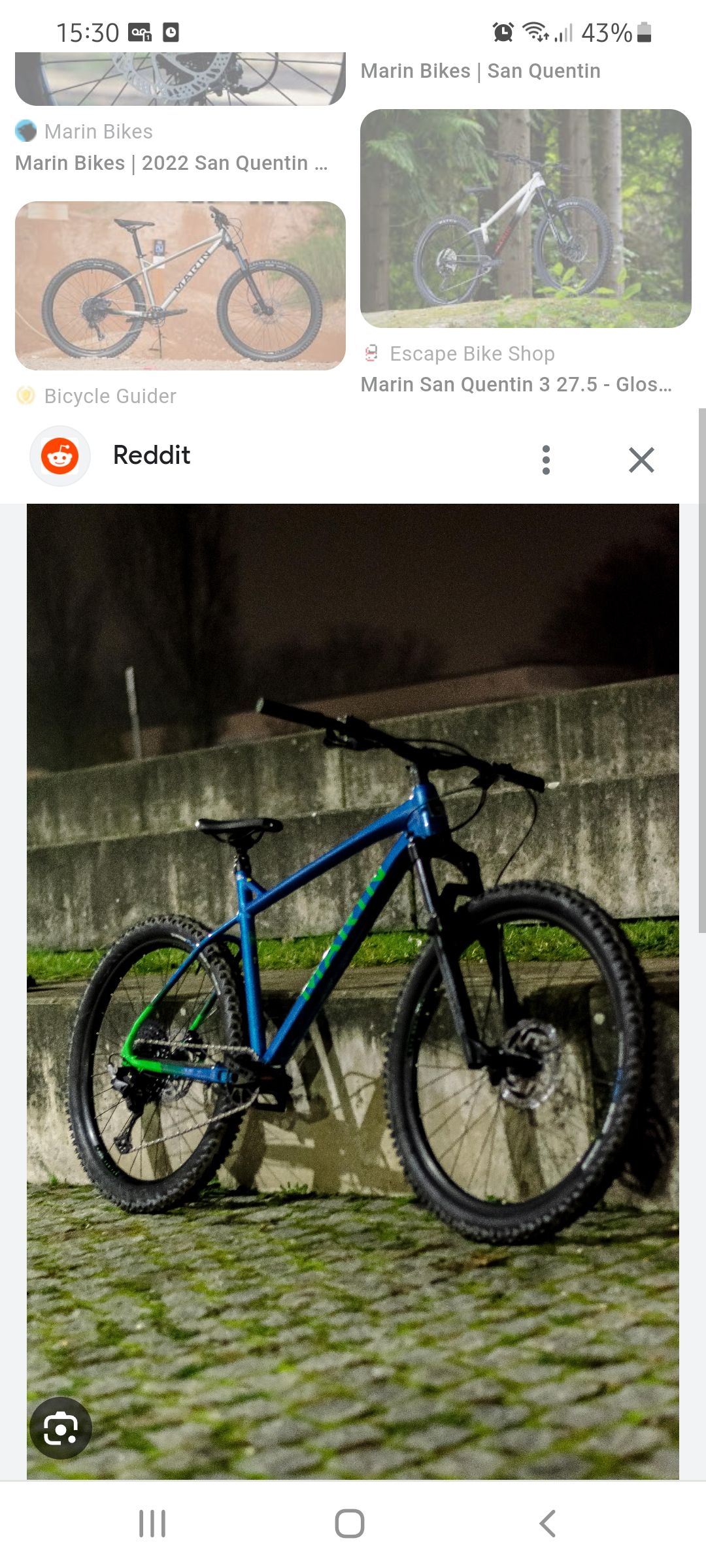
Task: Go back using the system back button
Action: tap(548, 1523)
